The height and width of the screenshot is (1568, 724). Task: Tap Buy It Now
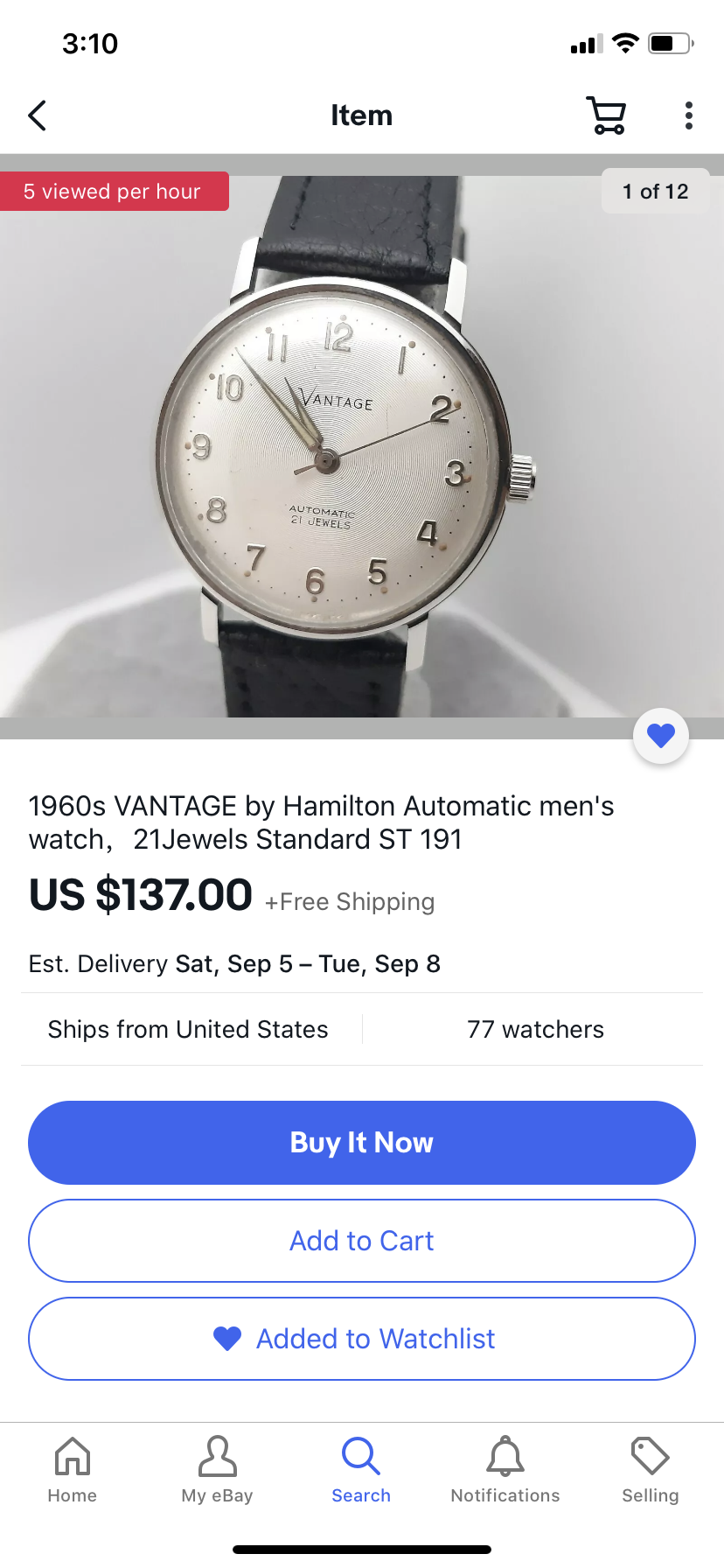pos(362,1143)
